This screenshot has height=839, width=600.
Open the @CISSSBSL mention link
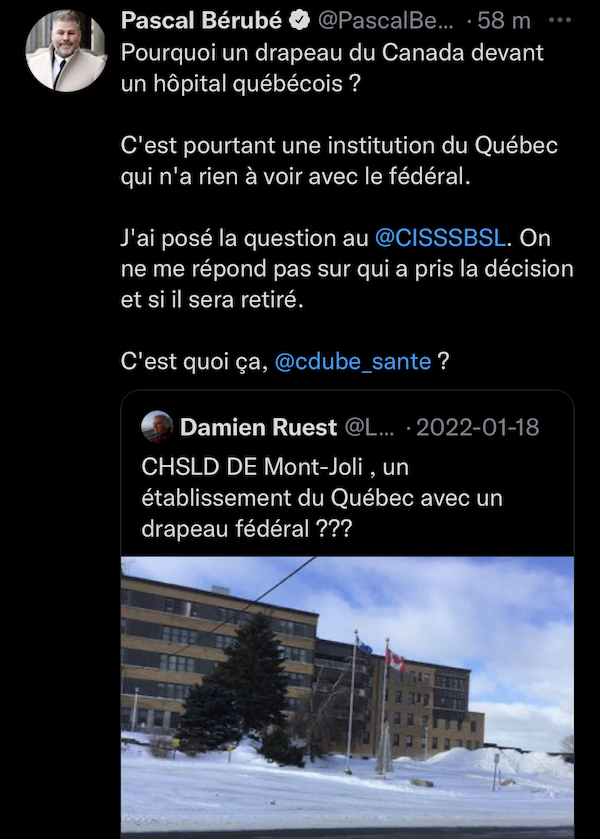click(x=441, y=239)
